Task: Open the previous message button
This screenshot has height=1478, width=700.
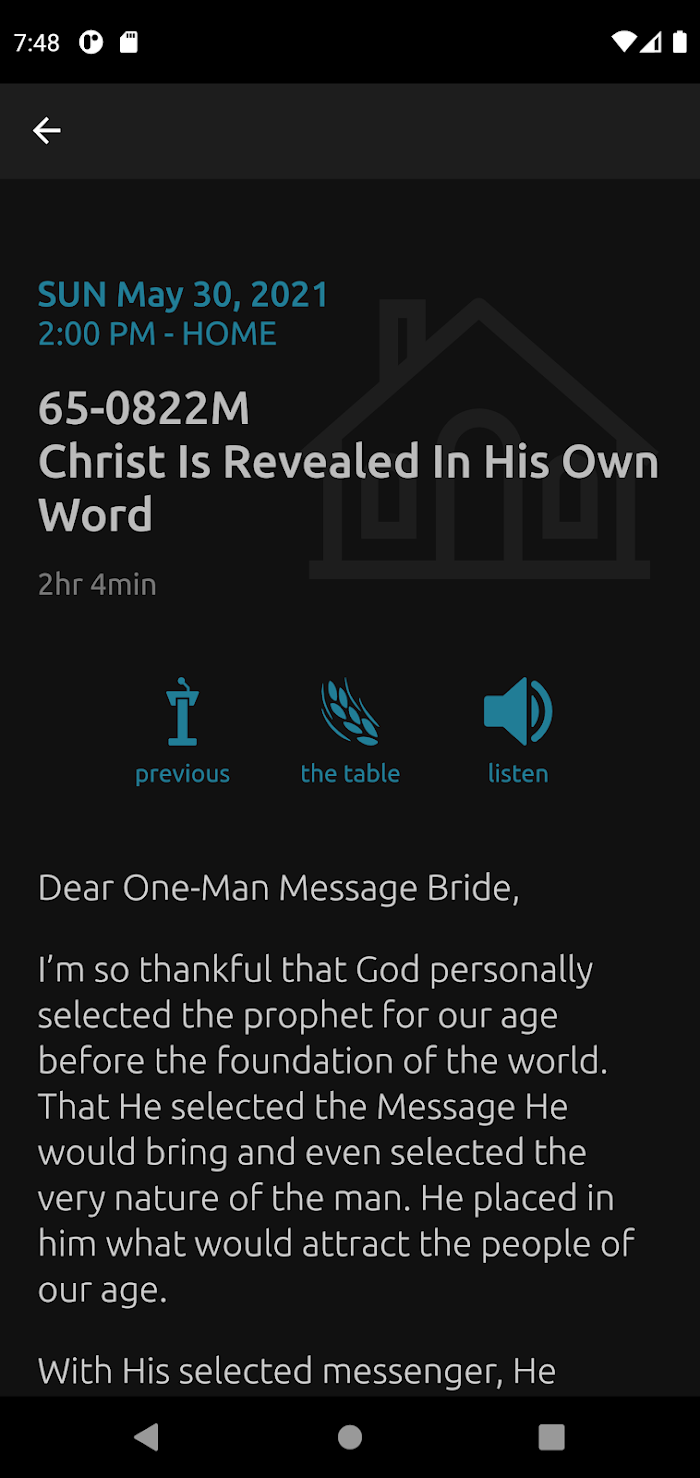Action: coord(182,730)
